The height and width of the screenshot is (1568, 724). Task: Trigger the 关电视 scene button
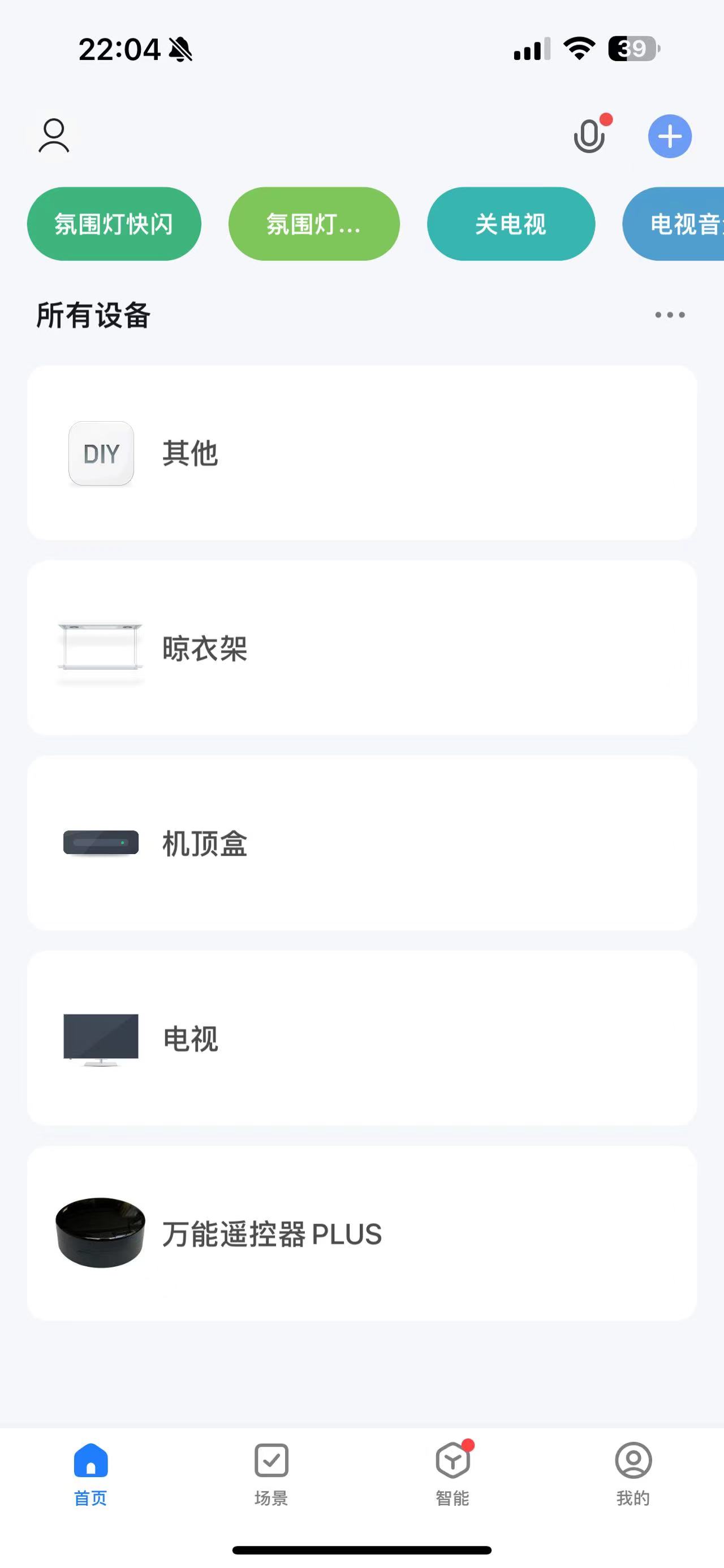[512, 223]
